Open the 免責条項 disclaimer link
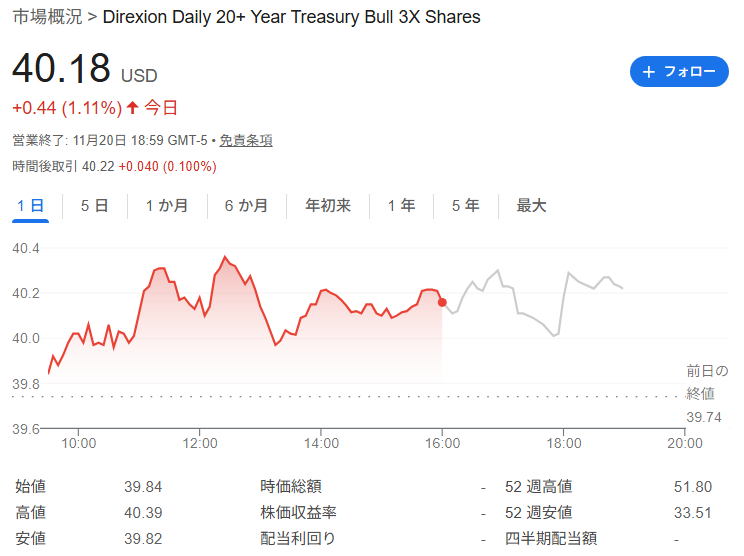The height and width of the screenshot is (556, 744). click(x=246, y=140)
